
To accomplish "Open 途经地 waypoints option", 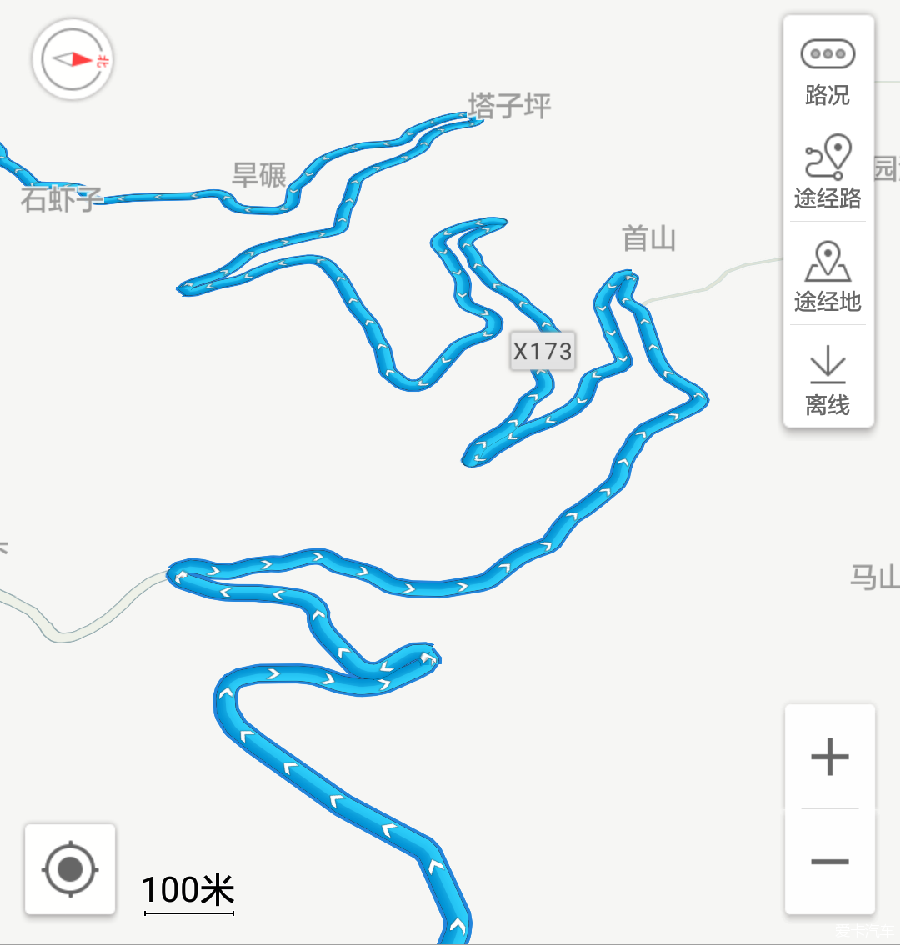I will coord(828,275).
